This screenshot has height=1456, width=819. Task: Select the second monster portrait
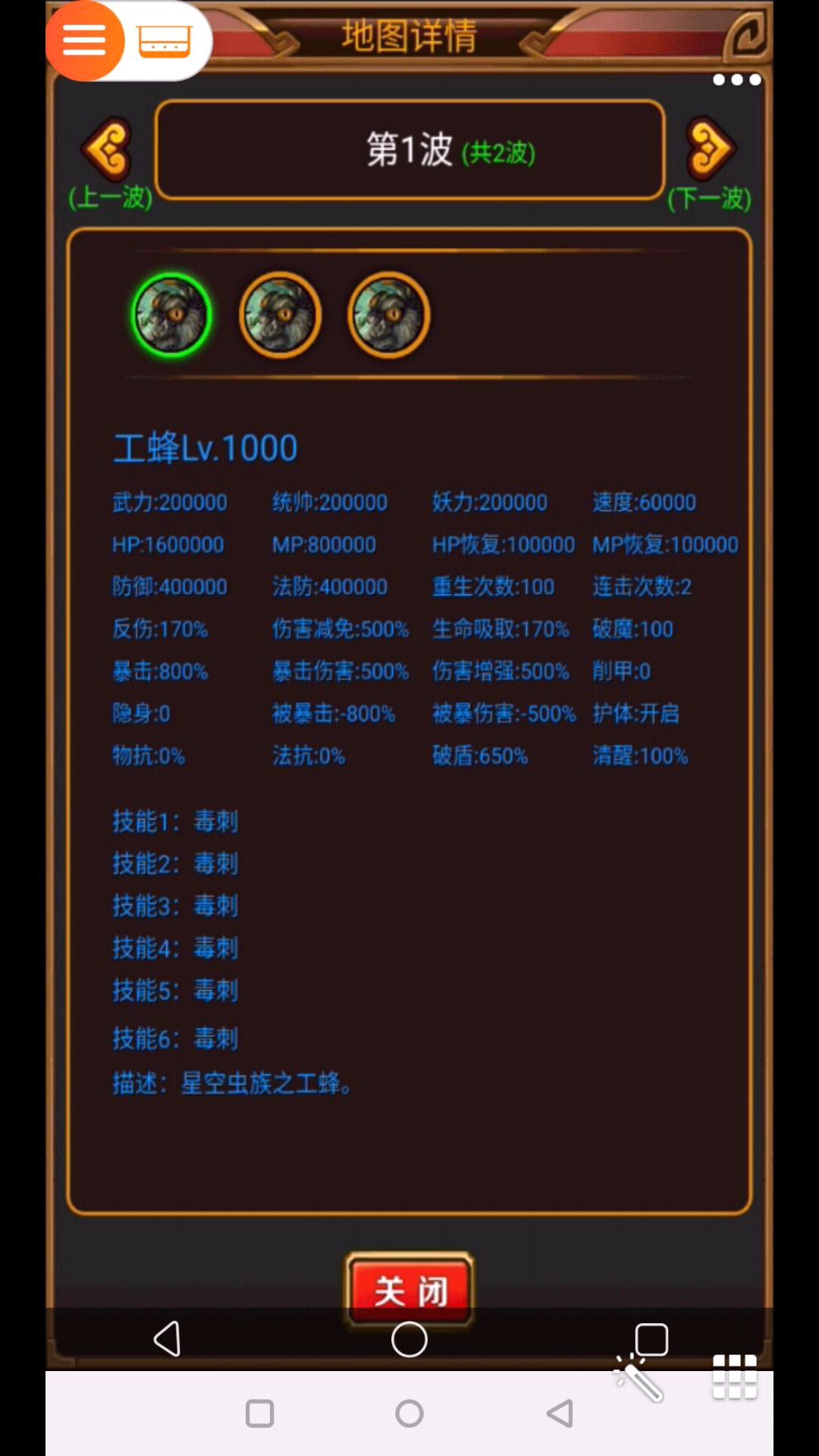pyautogui.click(x=279, y=313)
